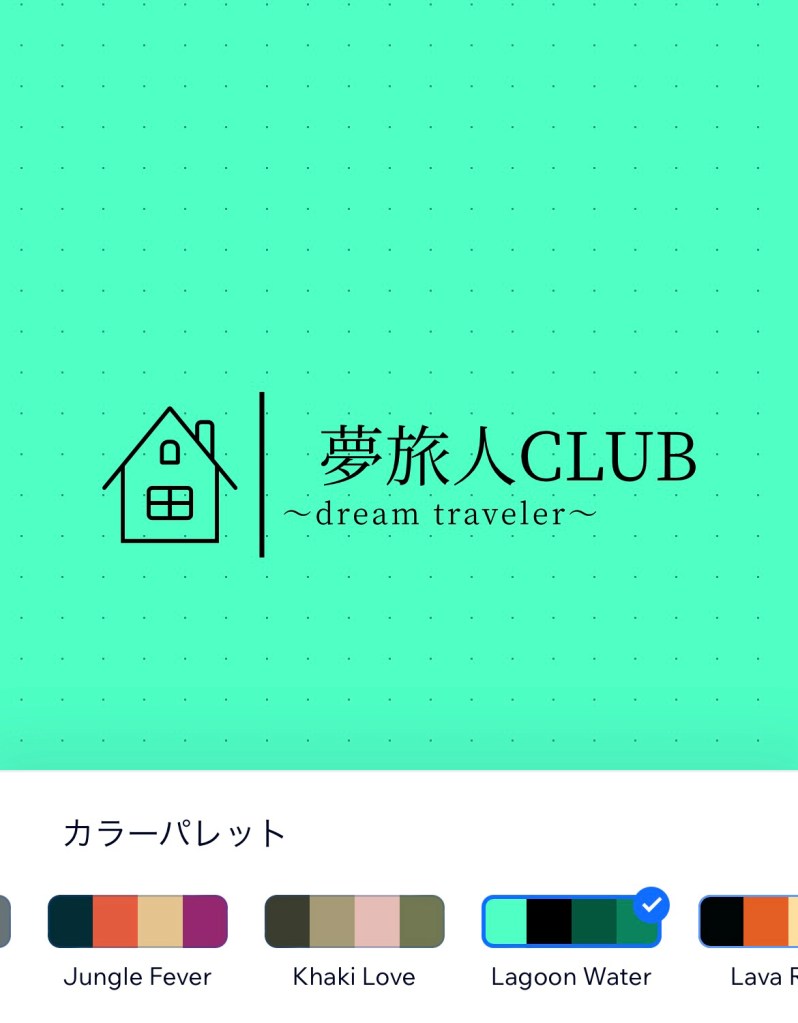
Task: Select the Jungle Fever color palette
Action: click(x=138, y=921)
